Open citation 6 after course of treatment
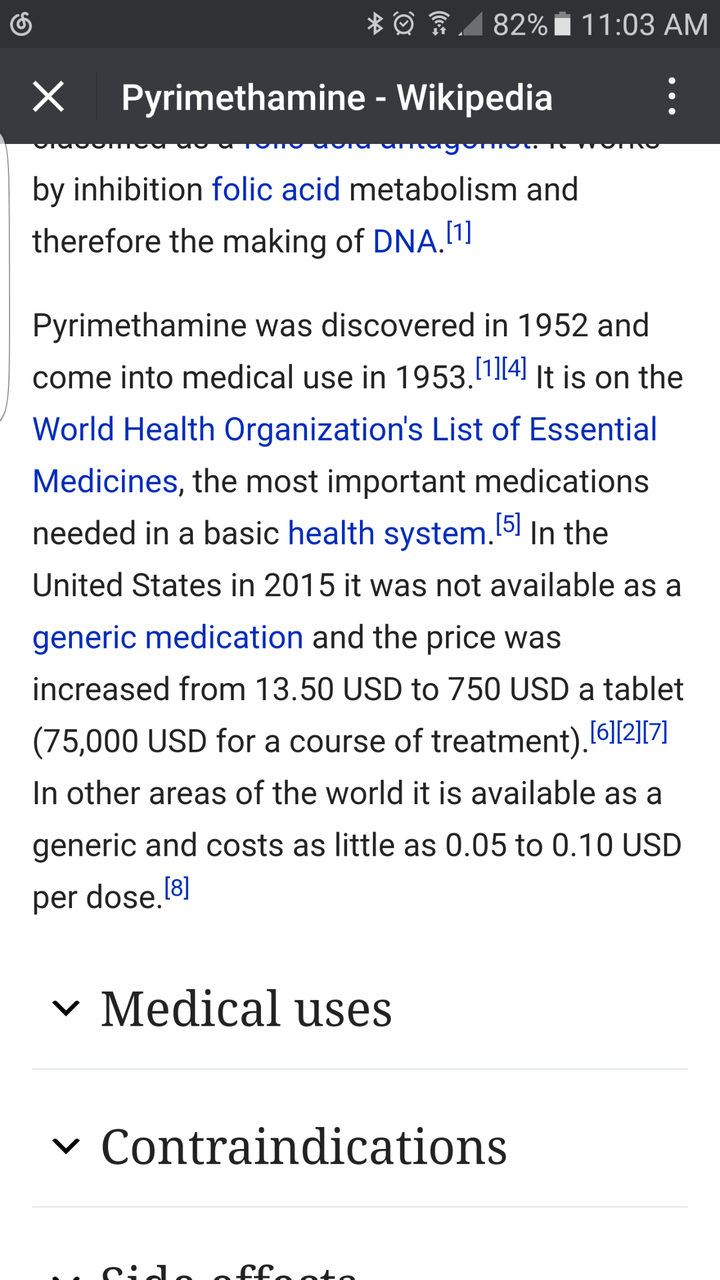The width and height of the screenshot is (720, 1280). click(603, 732)
